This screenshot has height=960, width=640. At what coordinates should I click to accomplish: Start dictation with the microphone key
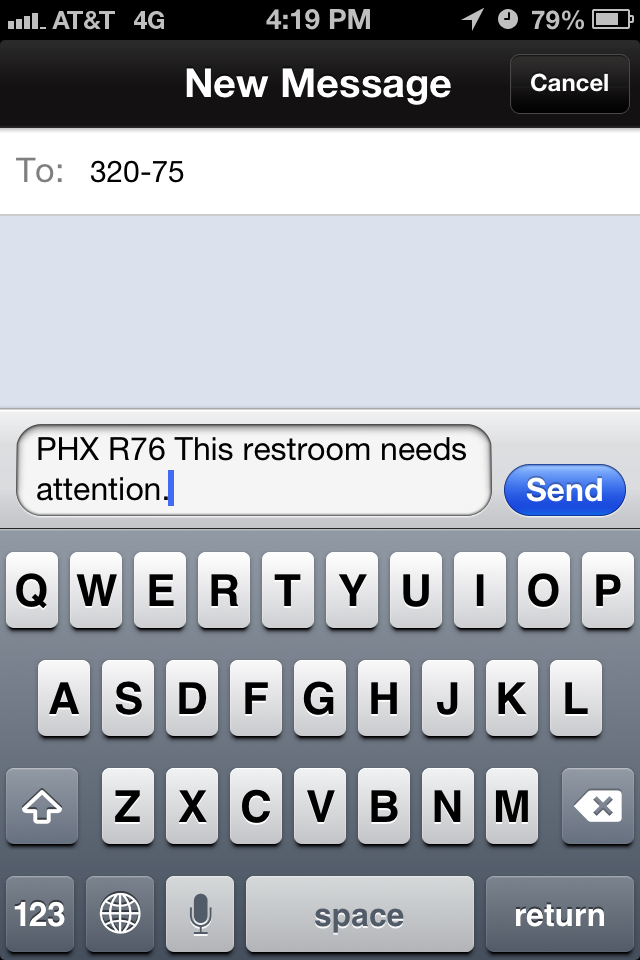(200, 913)
